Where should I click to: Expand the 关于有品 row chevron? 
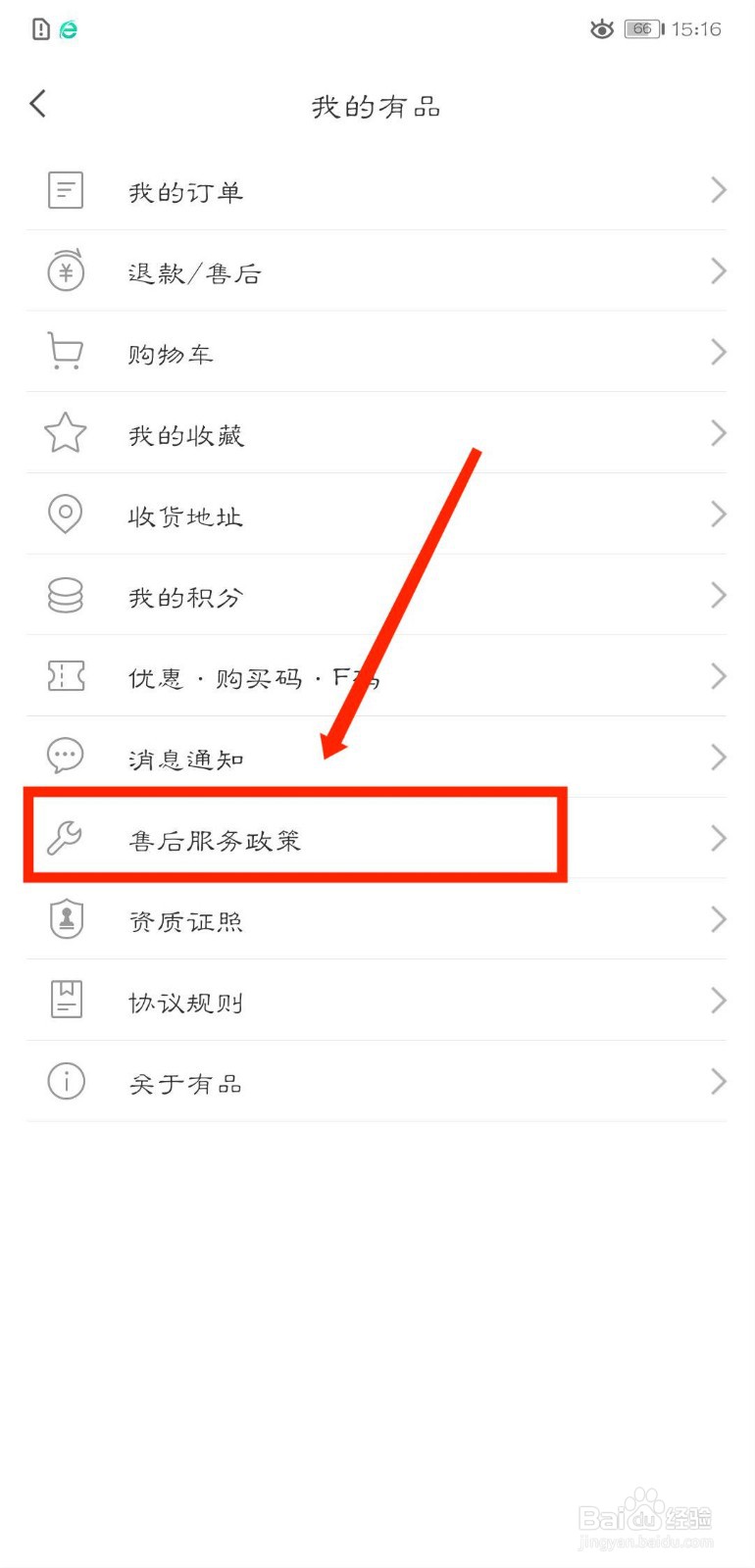pyautogui.click(x=718, y=1081)
